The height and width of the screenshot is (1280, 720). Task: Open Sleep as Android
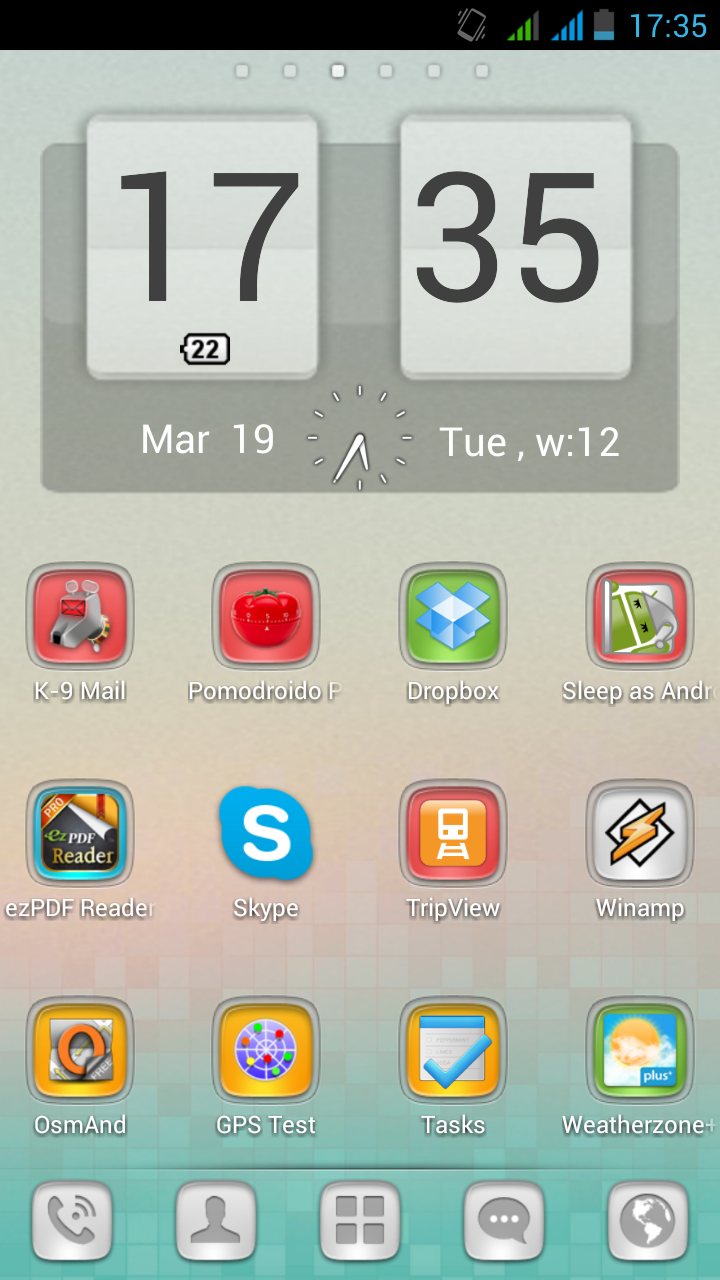tap(640, 617)
